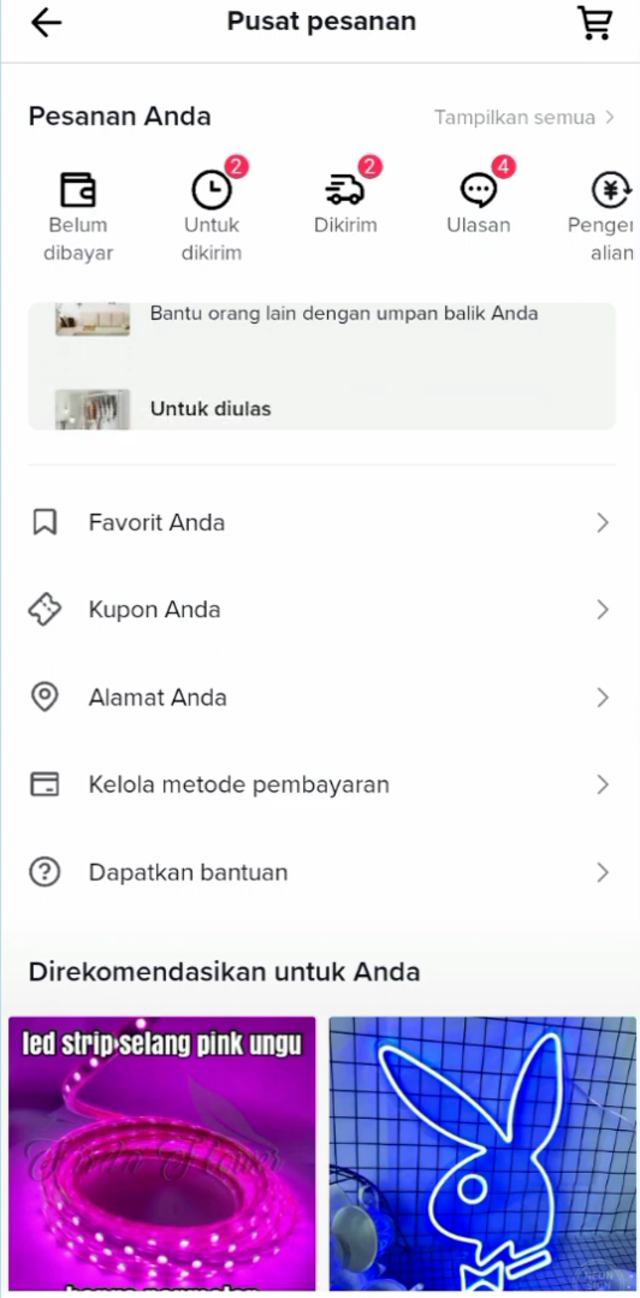The width and height of the screenshot is (640, 1298).
Task: Open Belum dibayar orders
Action: pos(77,215)
